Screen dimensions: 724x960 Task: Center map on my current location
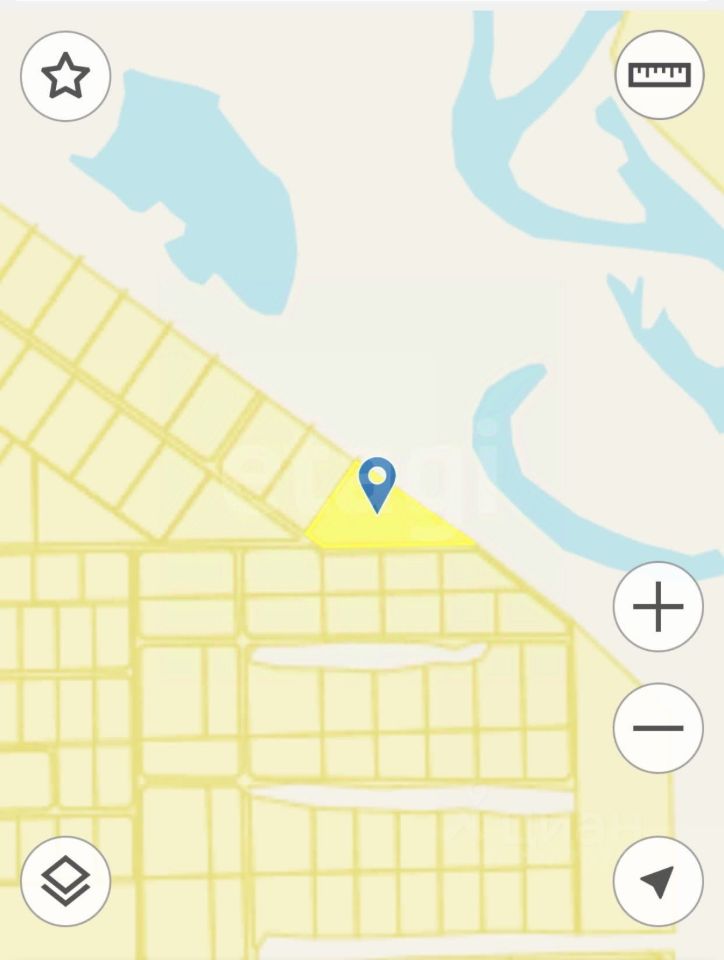click(x=657, y=881)
